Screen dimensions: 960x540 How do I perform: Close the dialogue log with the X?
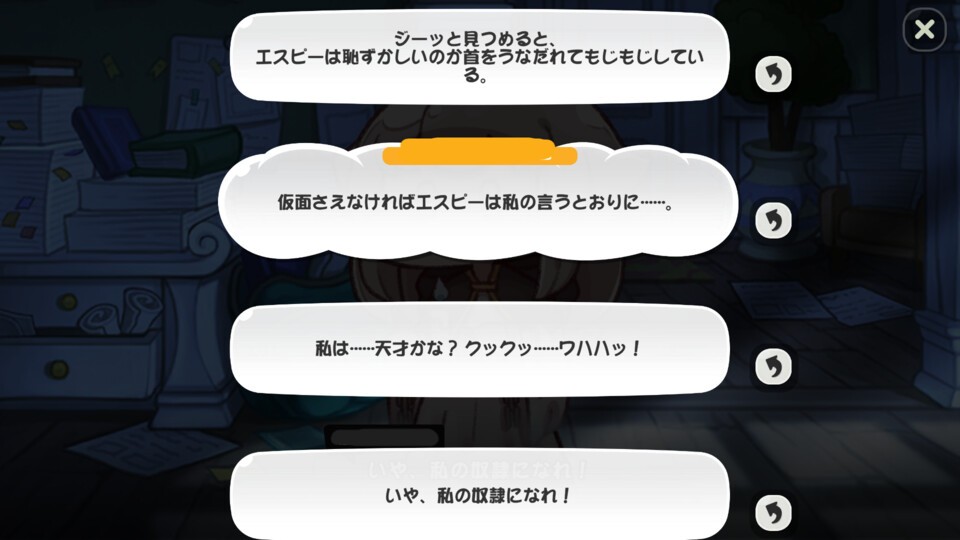point(924,30)
